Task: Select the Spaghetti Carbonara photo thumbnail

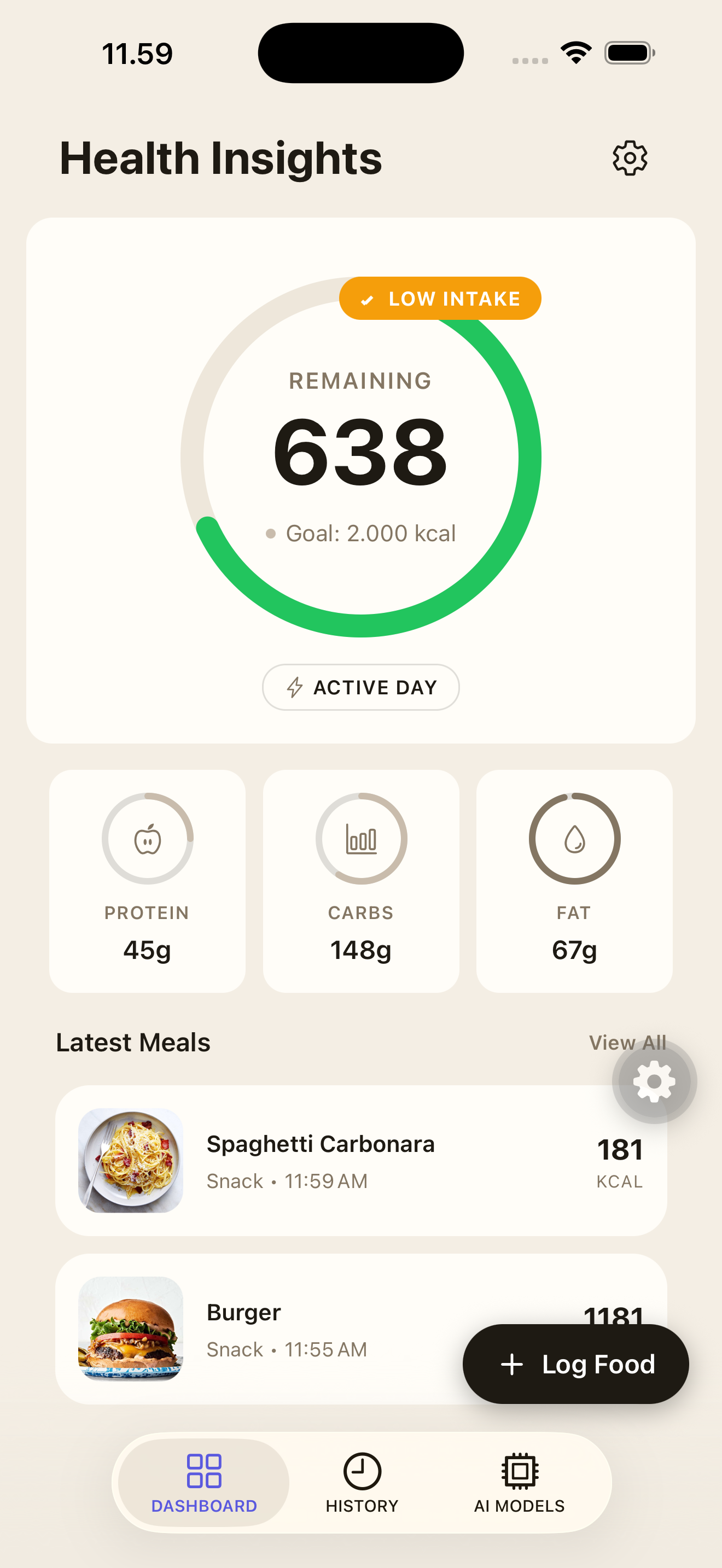Action: tap(130, 1160)
